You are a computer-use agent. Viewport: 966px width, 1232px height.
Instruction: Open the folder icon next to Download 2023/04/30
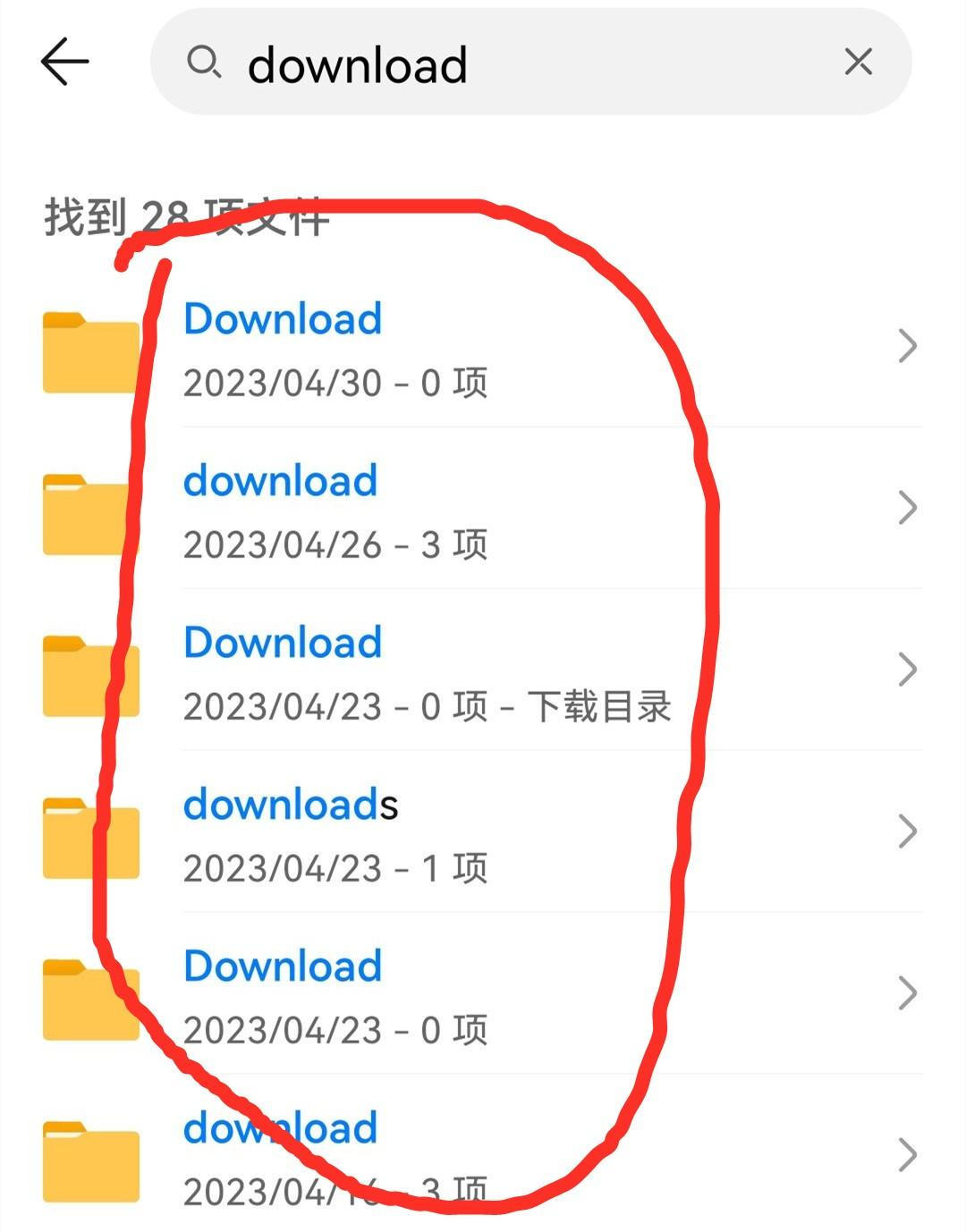click(89, 349)
